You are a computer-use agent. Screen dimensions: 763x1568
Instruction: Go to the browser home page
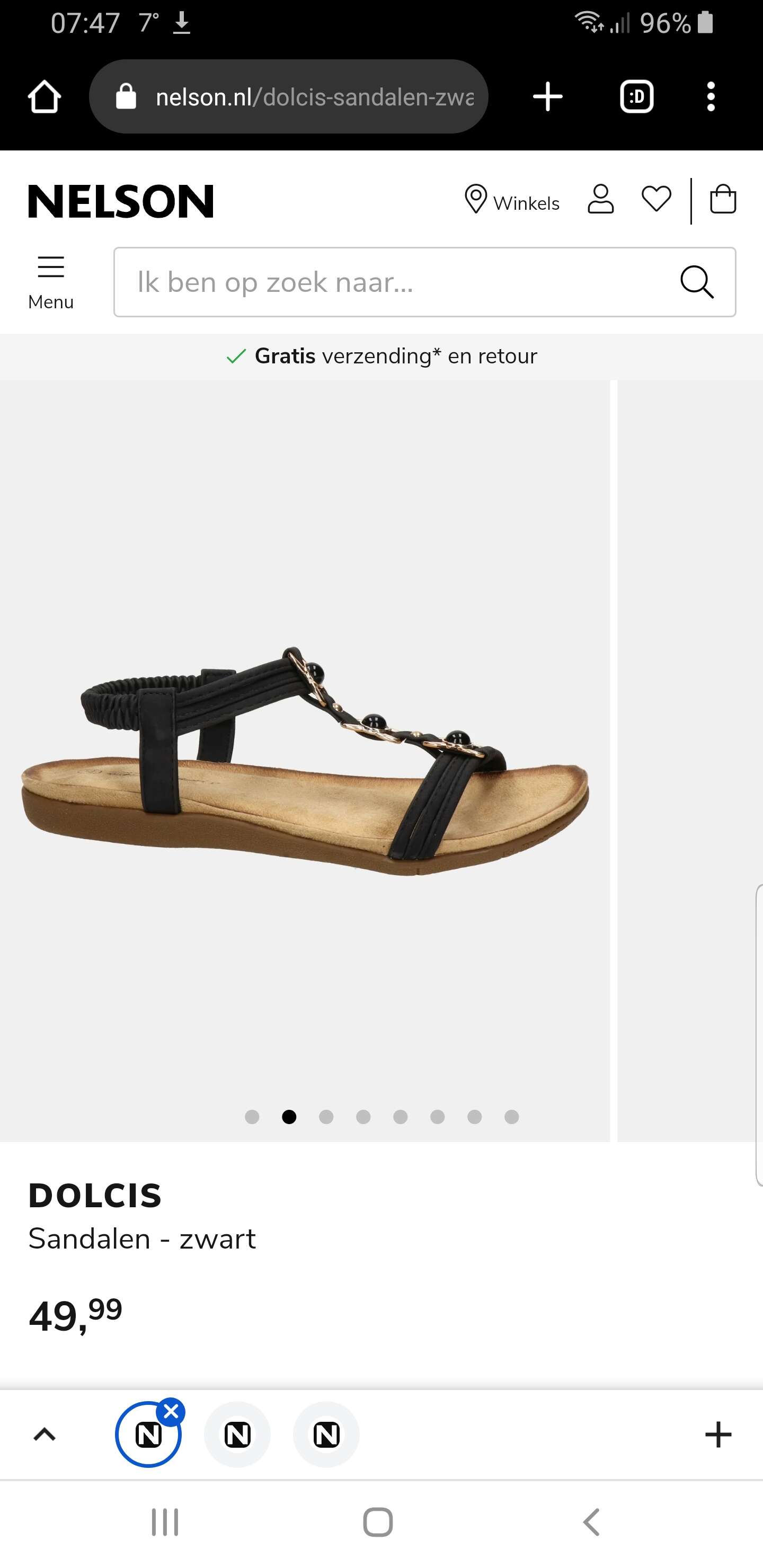tap(45, 97)
